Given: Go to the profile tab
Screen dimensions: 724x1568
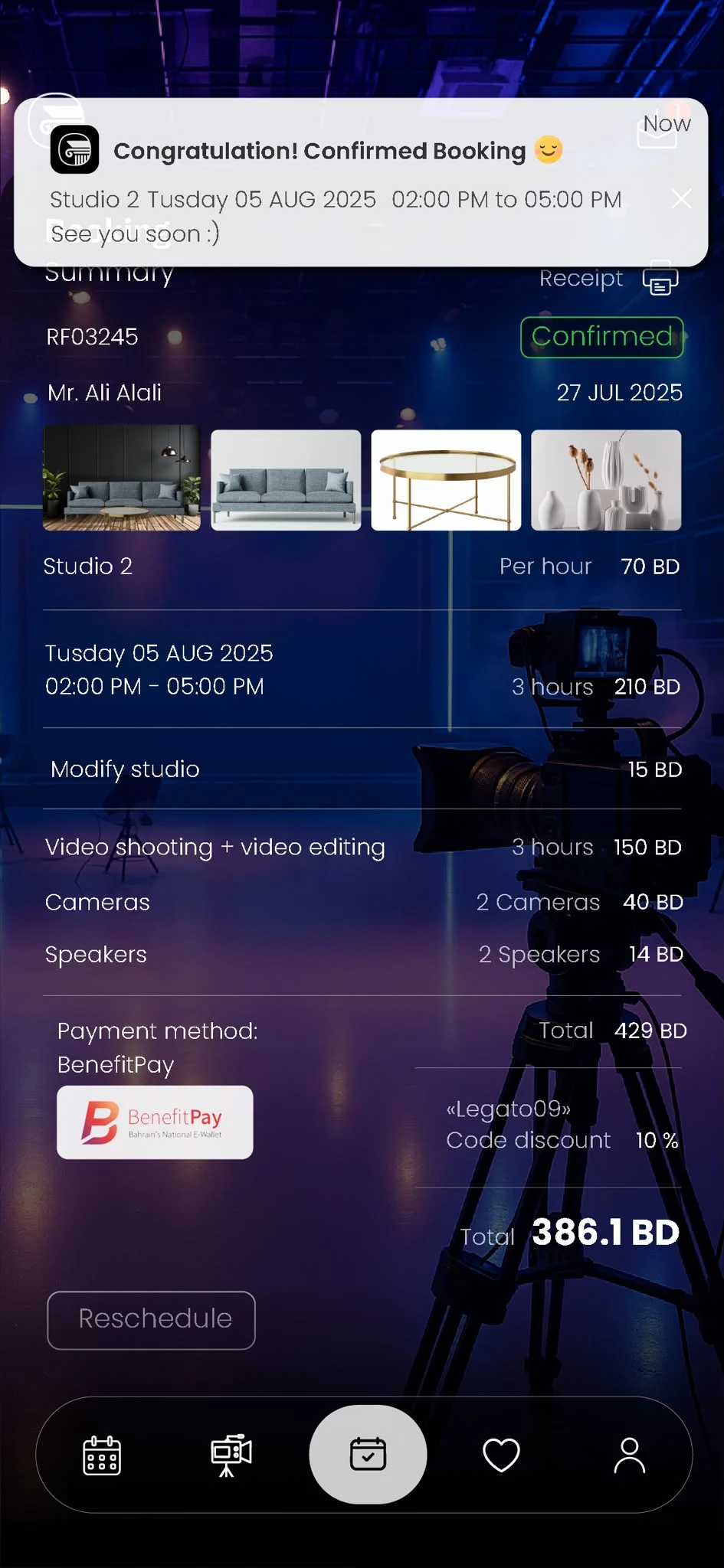Looking at the screenshot, I should [x=629, y=1455].
